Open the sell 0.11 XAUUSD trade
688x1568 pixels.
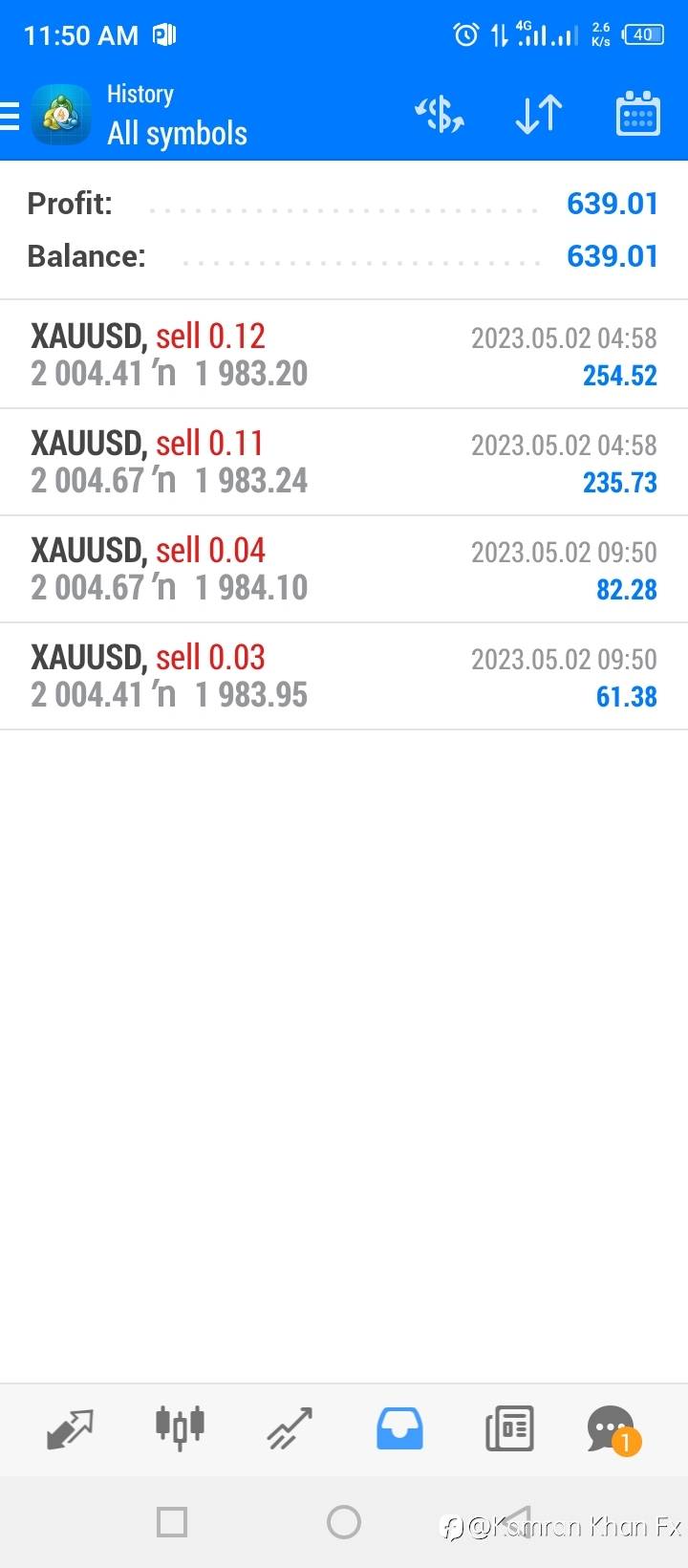343,462
